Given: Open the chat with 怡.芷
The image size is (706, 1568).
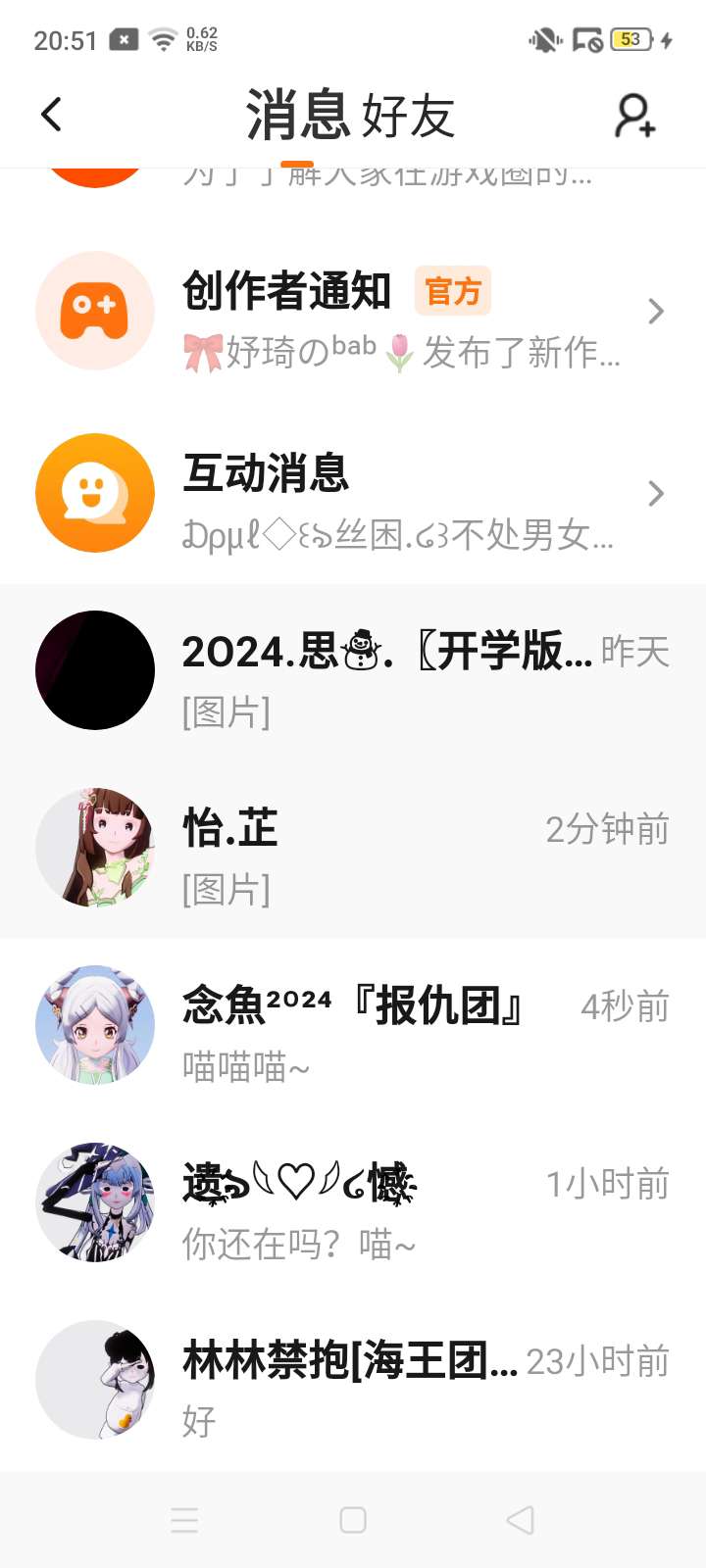Looking at the screenshot, I should 353,849.
